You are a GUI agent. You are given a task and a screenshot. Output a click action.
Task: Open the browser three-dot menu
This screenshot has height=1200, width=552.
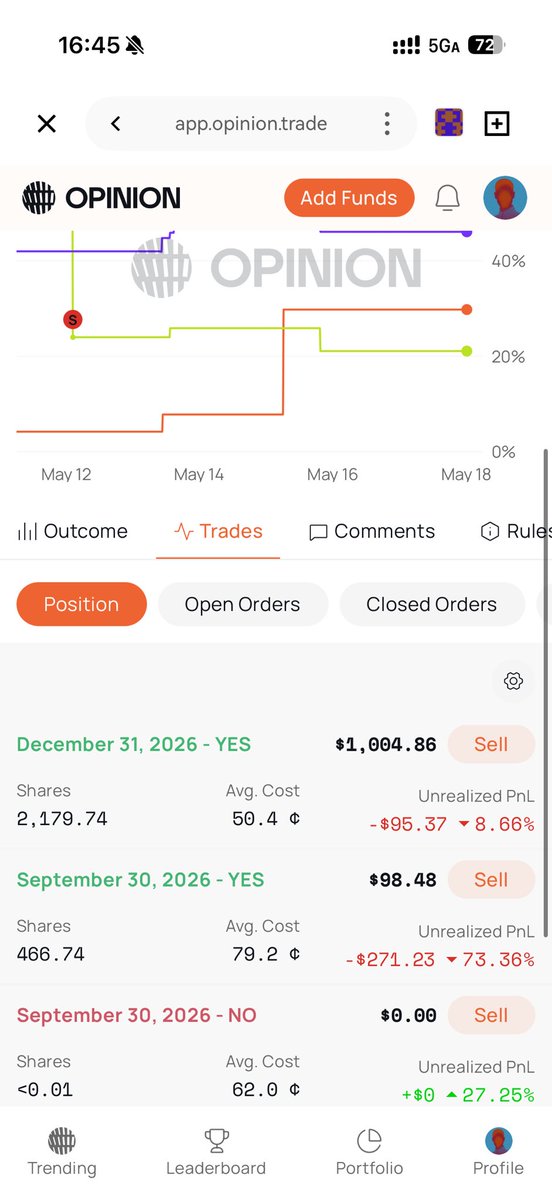coord(387,124)
